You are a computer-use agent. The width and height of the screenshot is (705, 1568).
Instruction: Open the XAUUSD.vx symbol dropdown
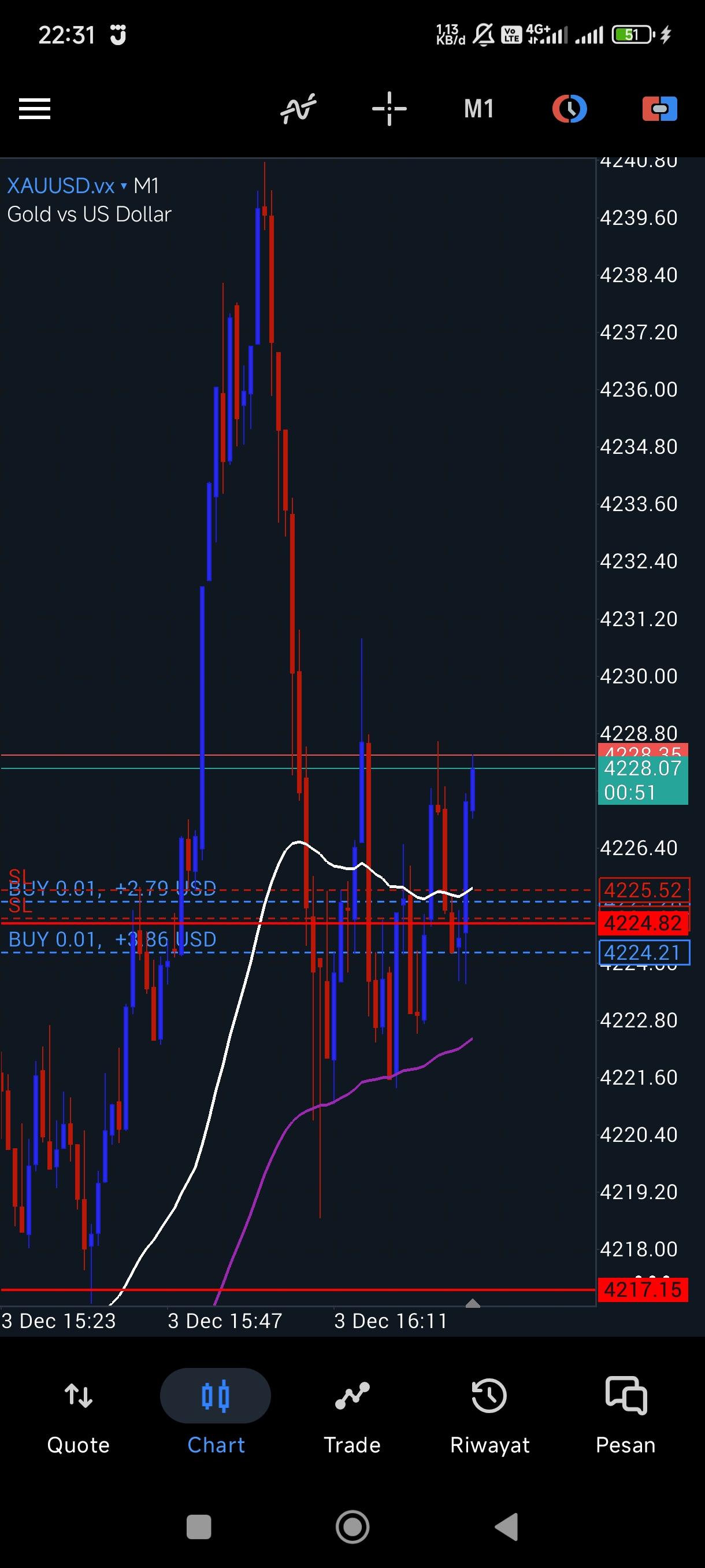[67, 186]
